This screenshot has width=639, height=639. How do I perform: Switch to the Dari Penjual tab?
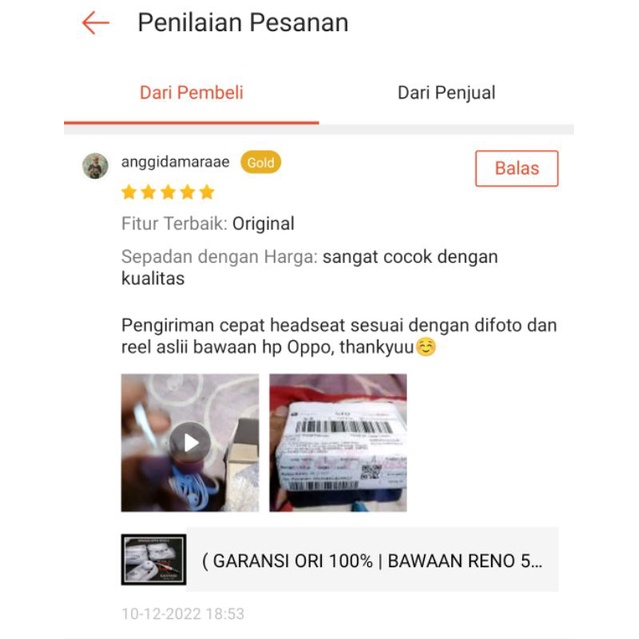coord(446,93)
